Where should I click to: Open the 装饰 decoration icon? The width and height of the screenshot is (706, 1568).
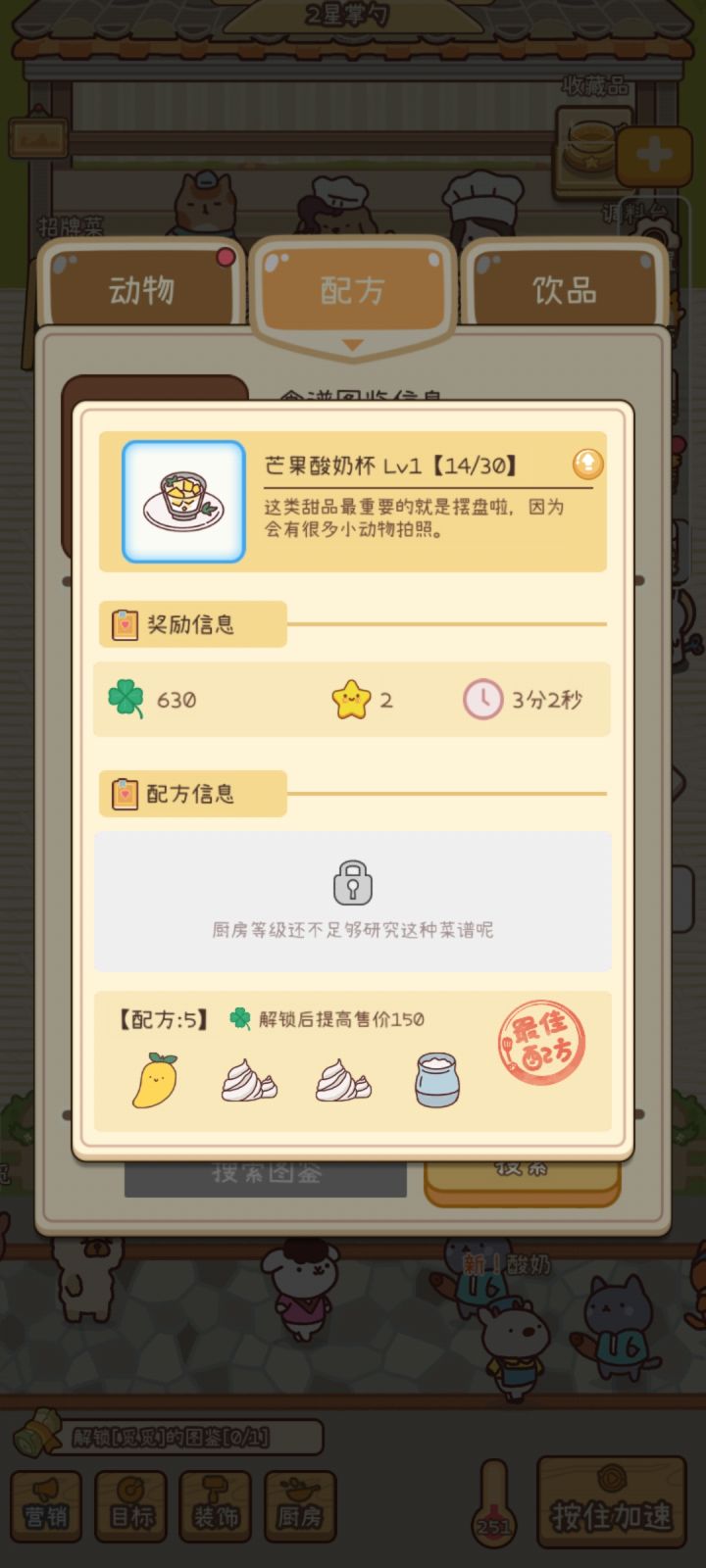[215, 1505]
